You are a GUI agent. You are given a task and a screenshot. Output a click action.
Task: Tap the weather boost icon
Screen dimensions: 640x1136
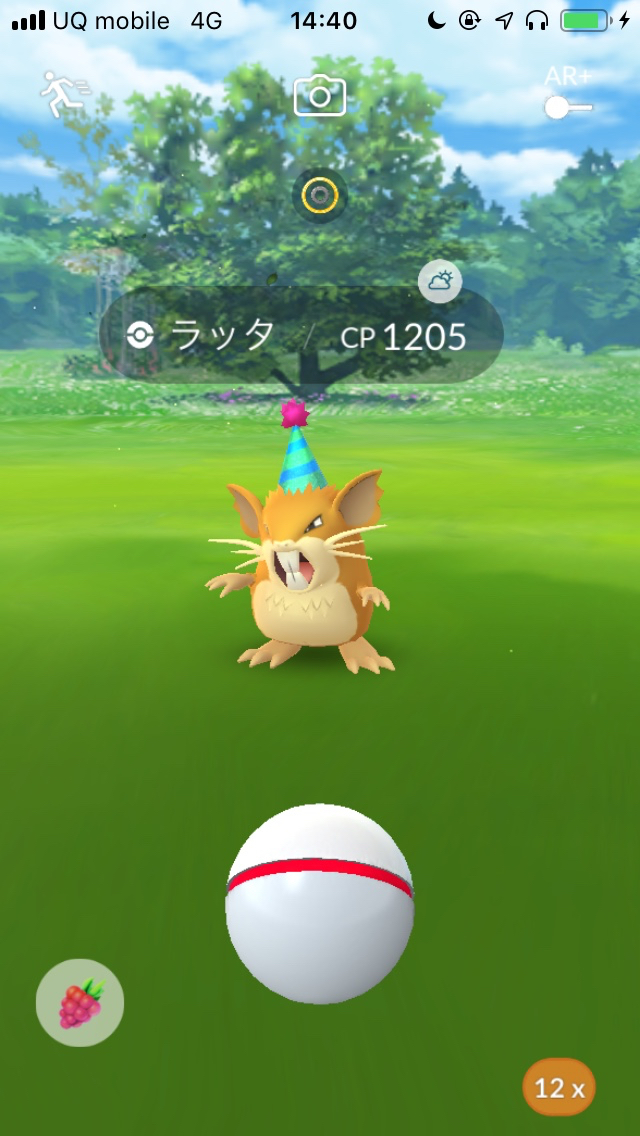click(x=440, y=282)
